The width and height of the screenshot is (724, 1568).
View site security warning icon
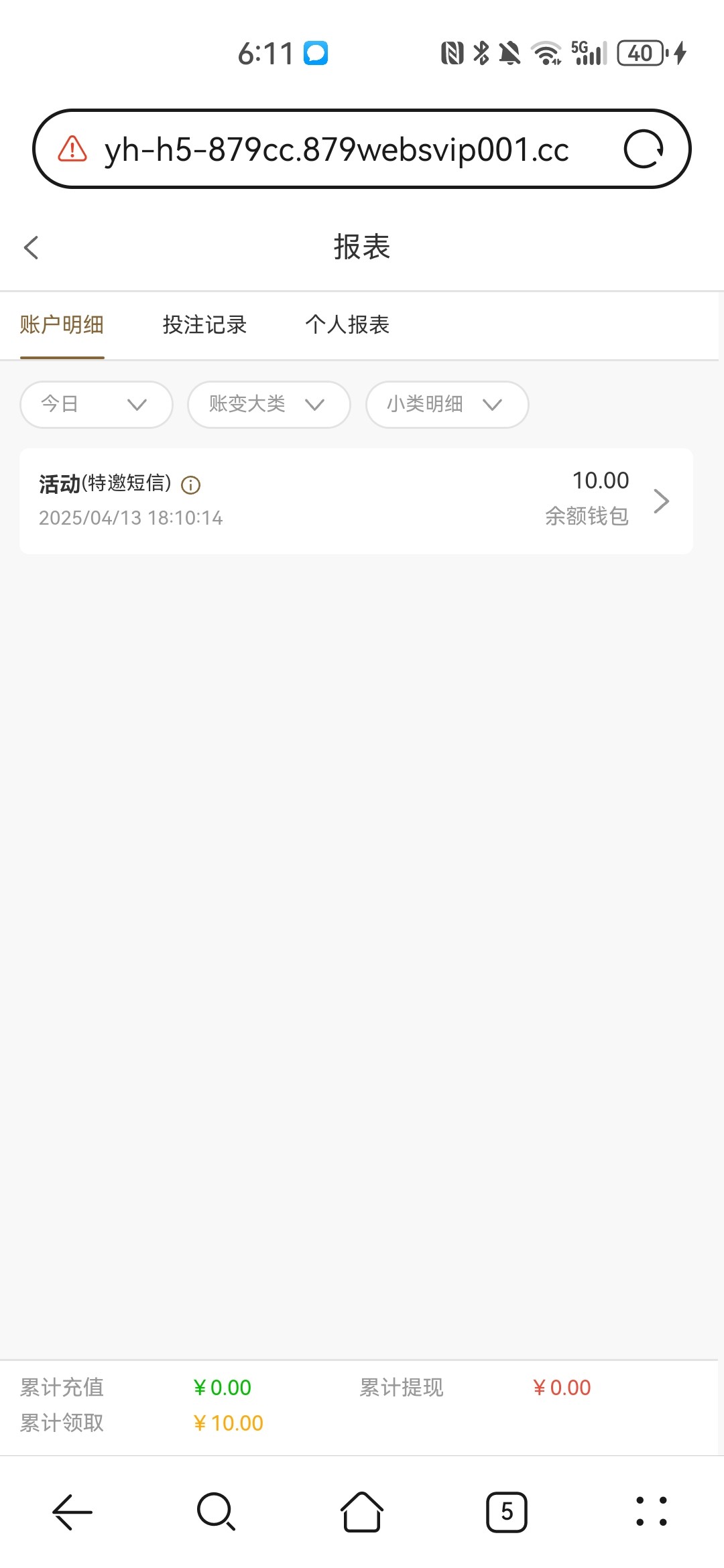coord(72,149)
